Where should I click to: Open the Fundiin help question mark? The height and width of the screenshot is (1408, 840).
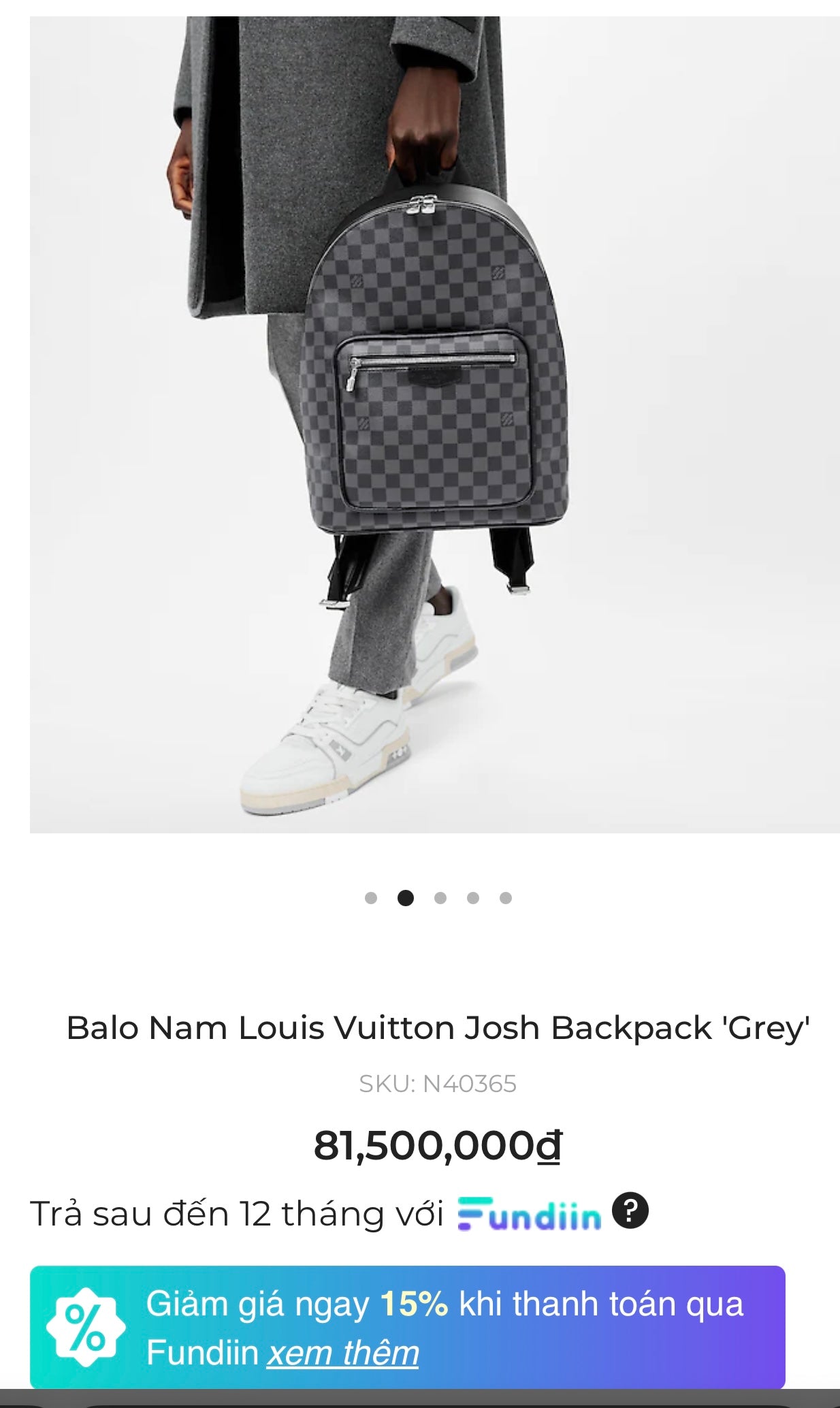[630, 1211]
